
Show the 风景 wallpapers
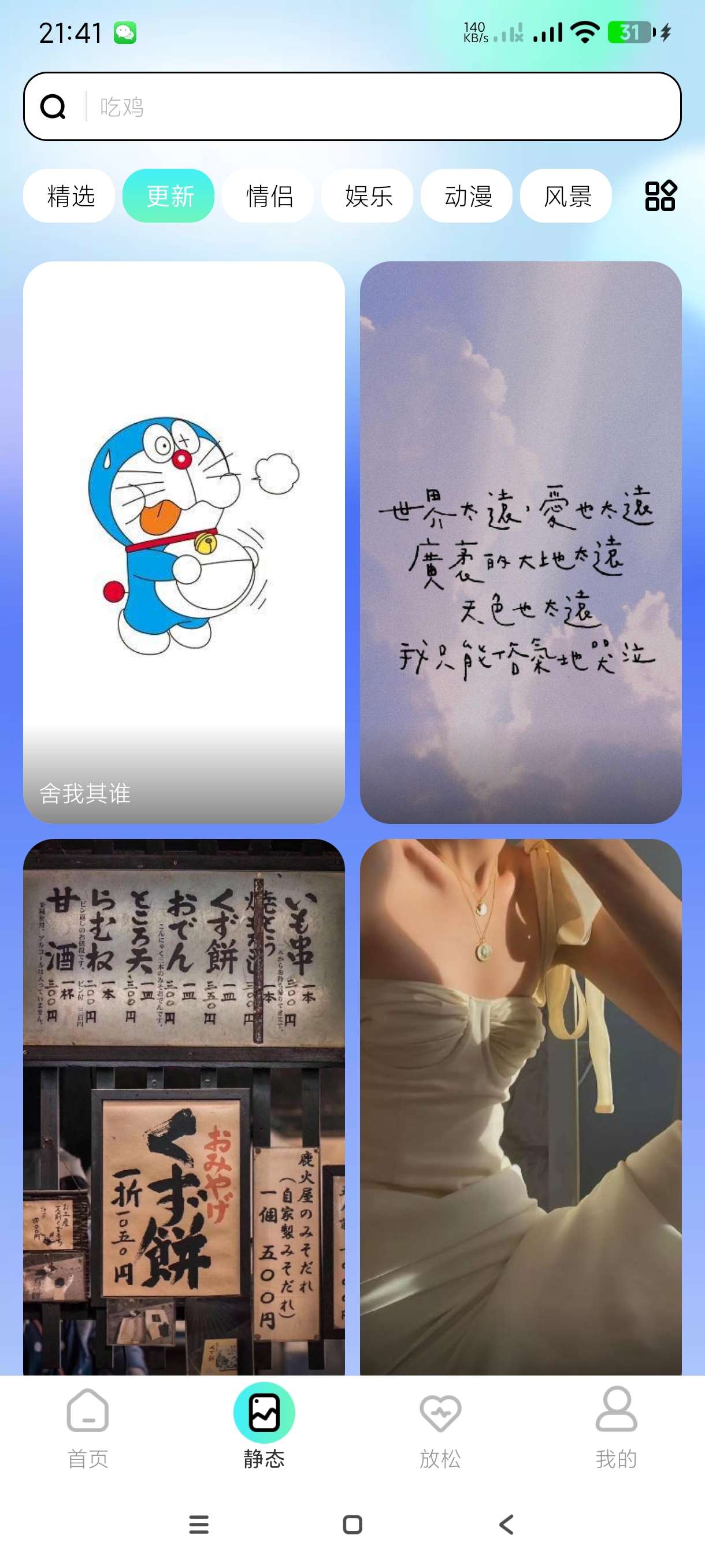tap(566, 196)
